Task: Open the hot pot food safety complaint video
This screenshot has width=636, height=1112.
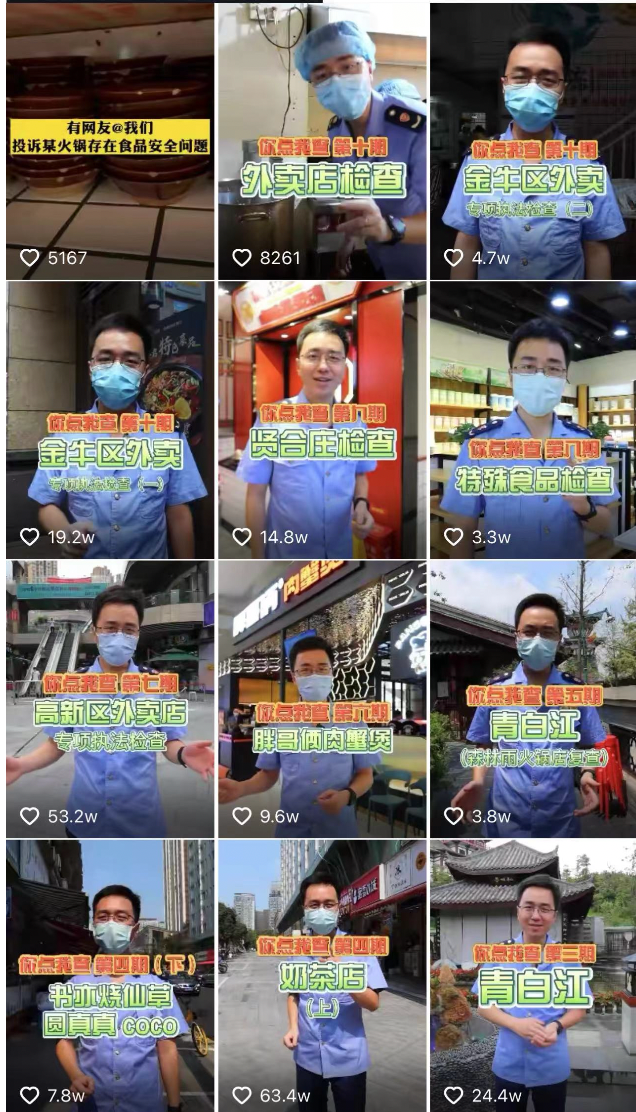Action: click(x=109, y=140)
